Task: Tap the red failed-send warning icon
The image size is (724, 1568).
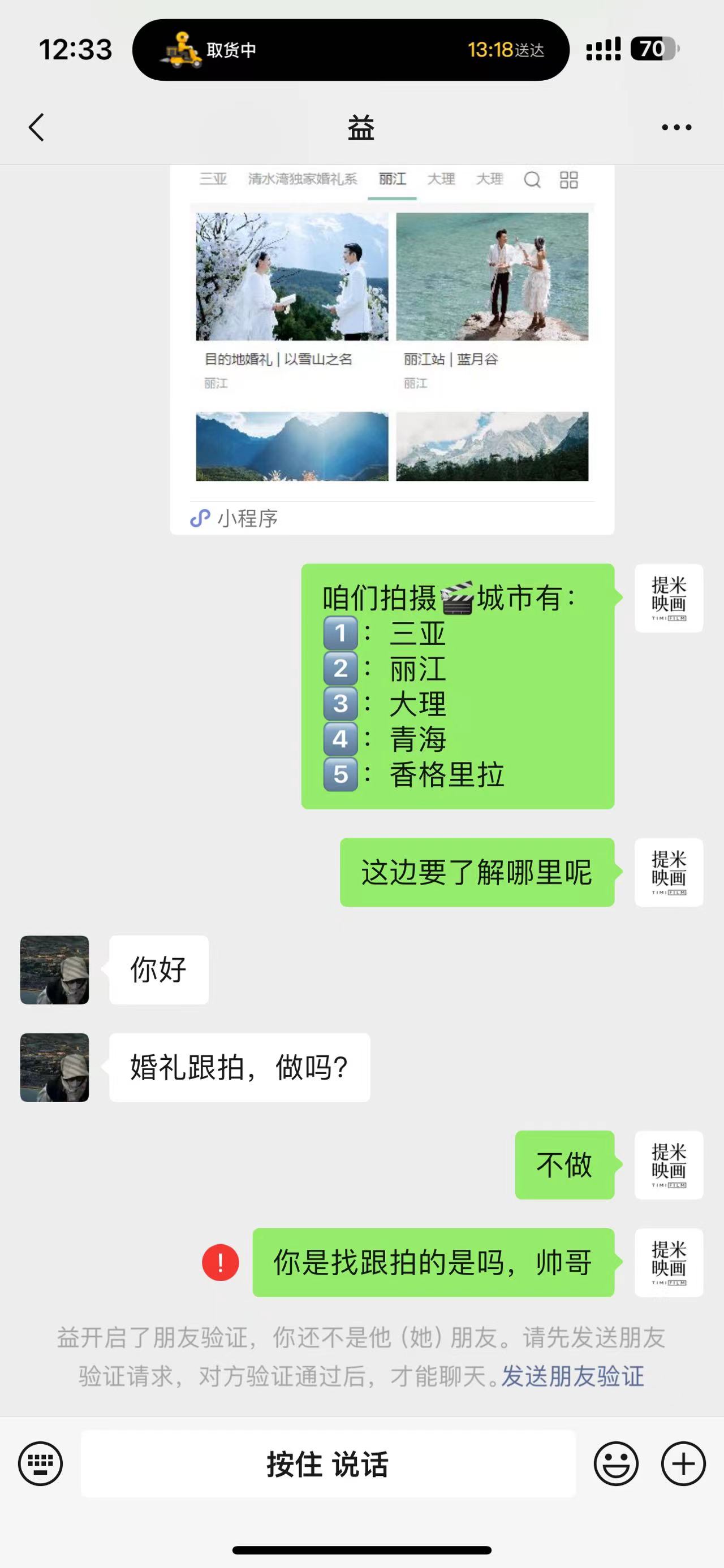Action: 221,1262
